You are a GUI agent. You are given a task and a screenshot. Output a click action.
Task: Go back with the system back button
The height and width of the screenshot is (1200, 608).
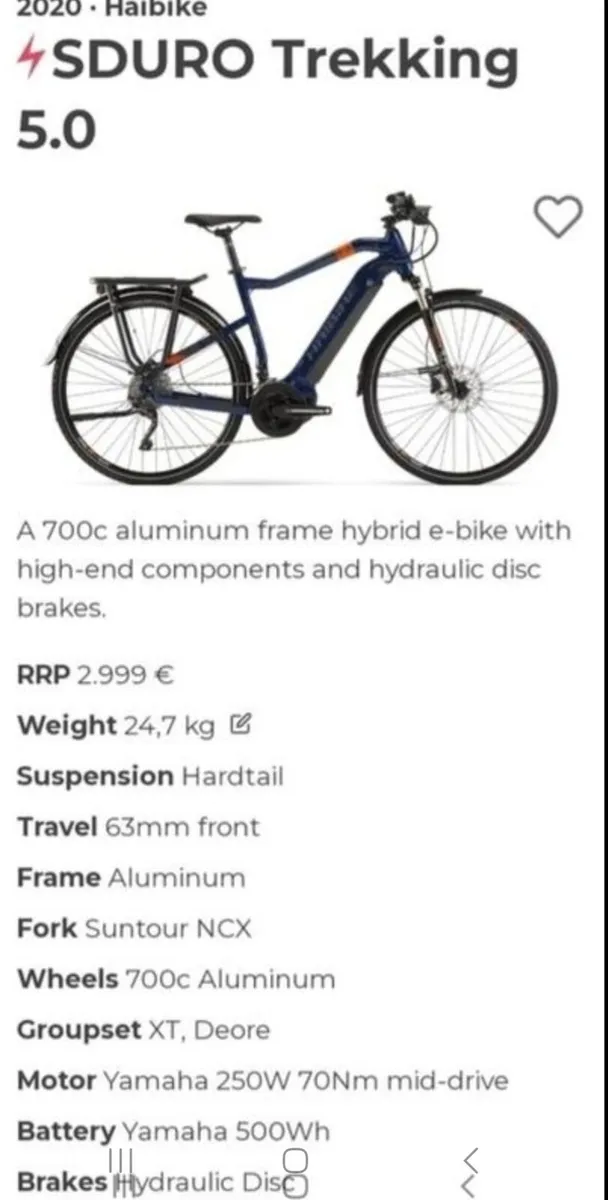pyautogui.click(x=471, y=1170)
